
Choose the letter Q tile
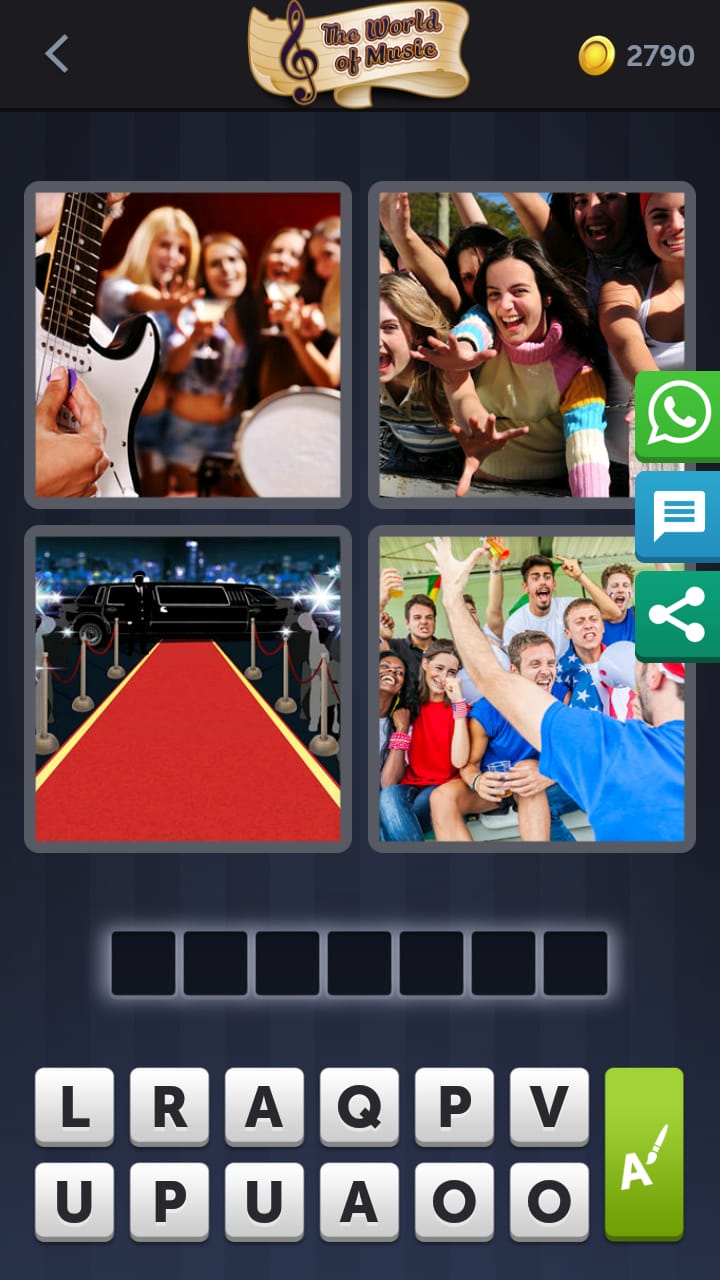click(359, 1106)
